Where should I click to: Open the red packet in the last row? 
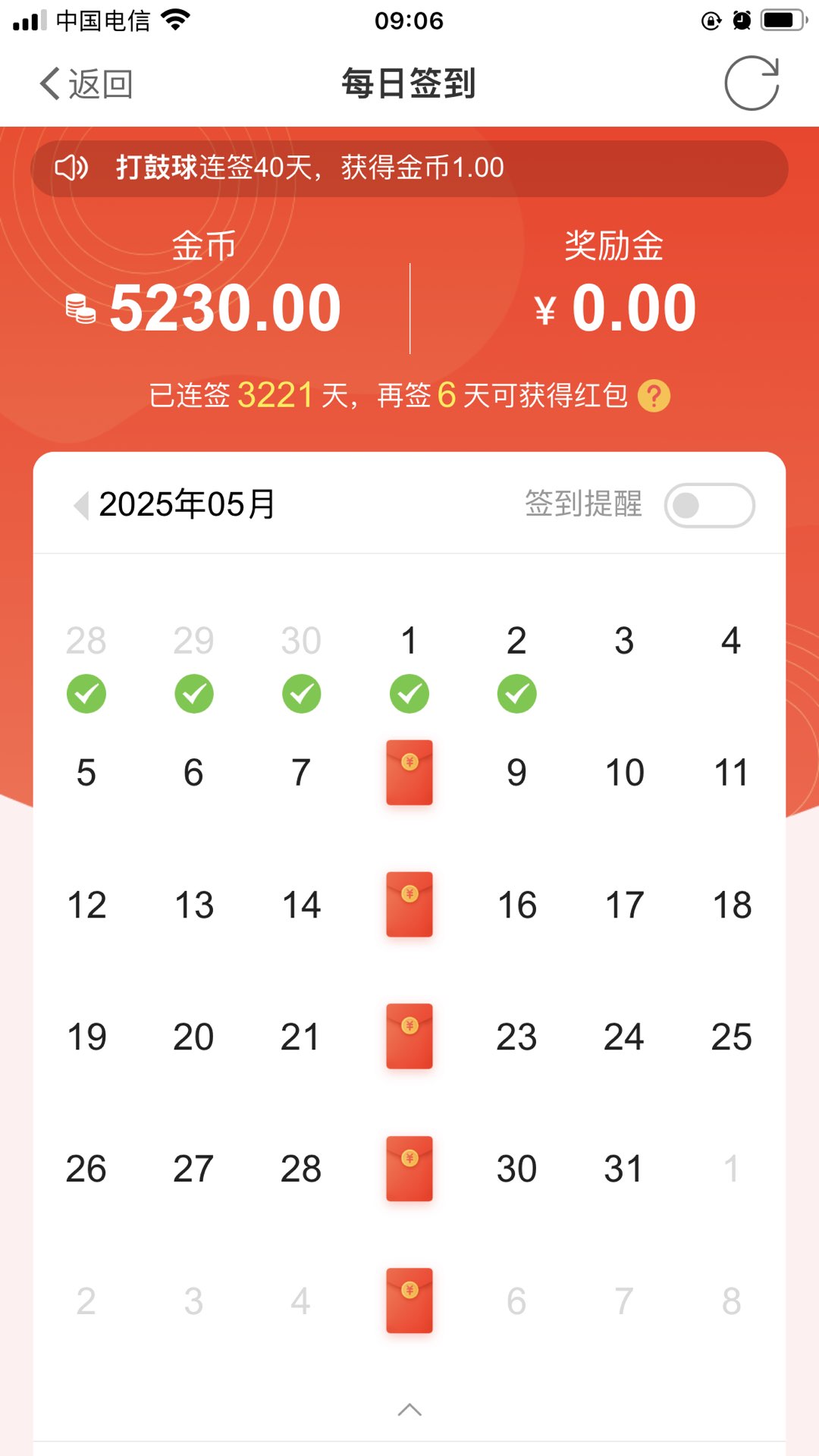coord(409,1301)
